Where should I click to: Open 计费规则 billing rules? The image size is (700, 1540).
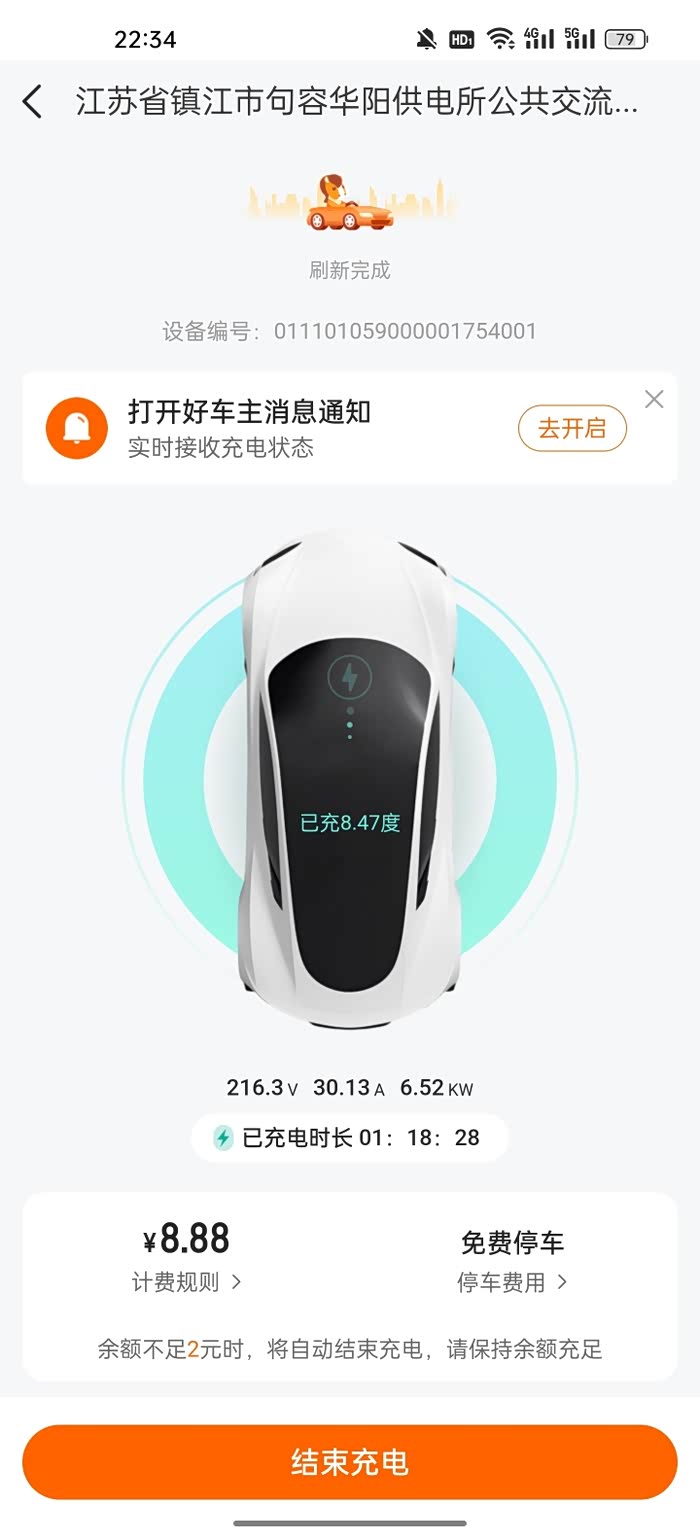point(187,1282)
